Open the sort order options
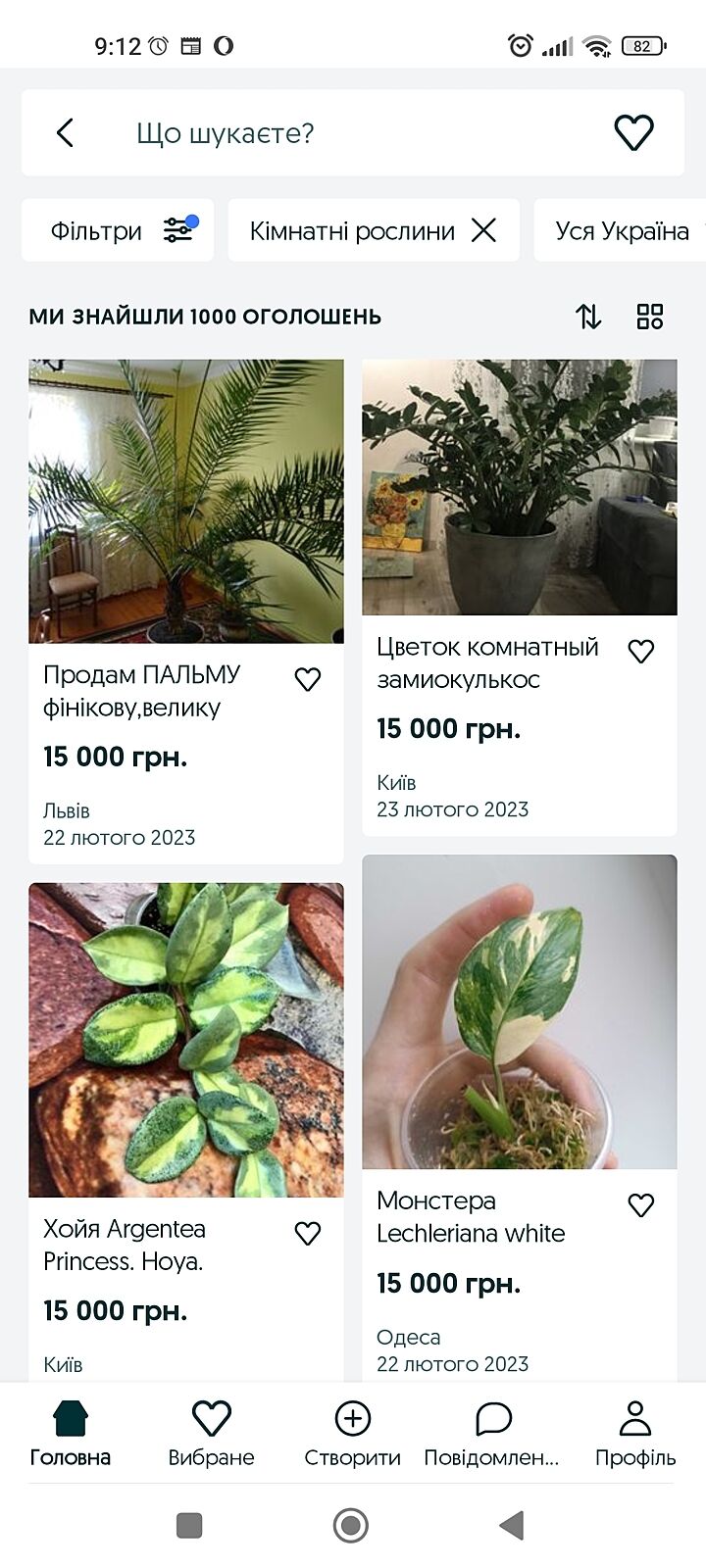The height and width of the screenshot is (1568, 706). pos(588,317)
